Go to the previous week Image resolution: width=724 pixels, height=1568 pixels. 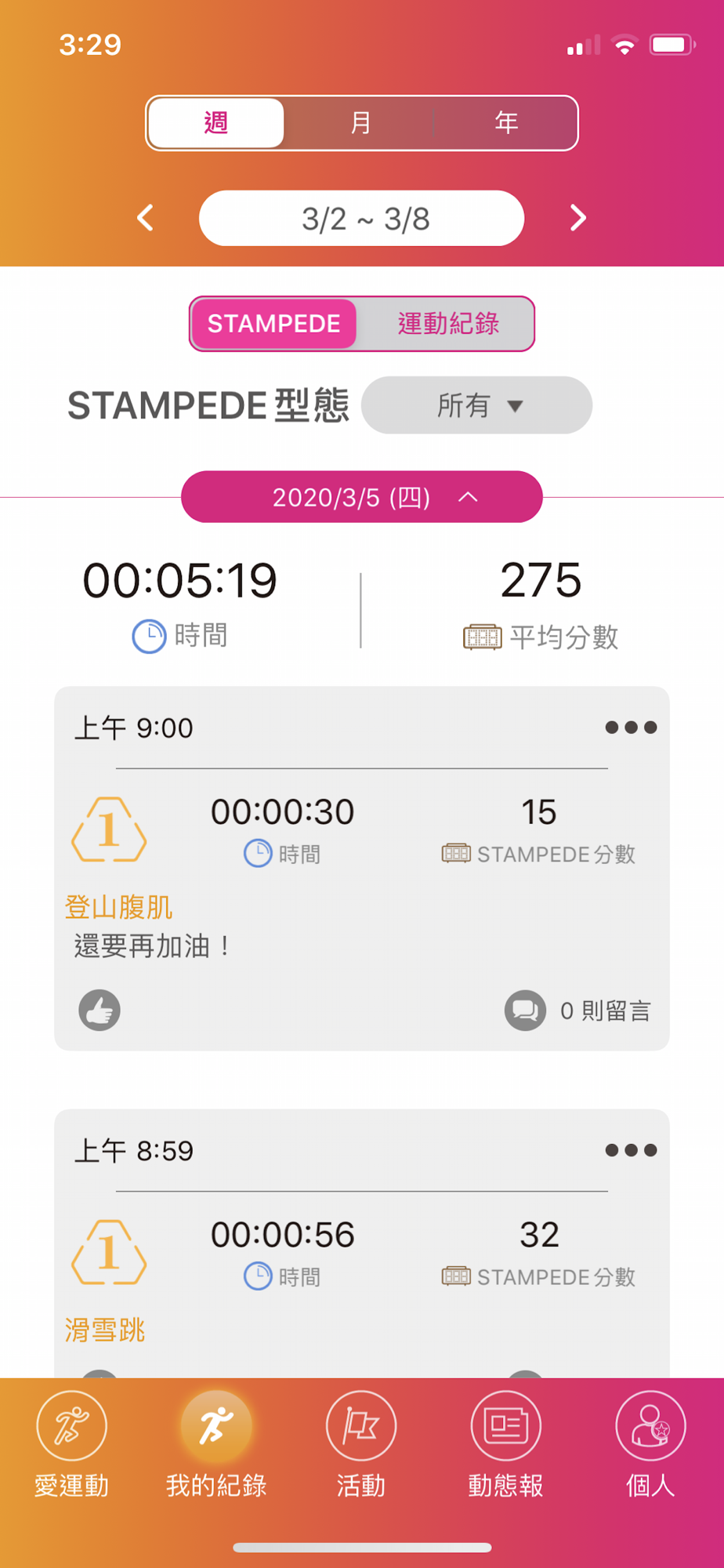pos(146,218)
